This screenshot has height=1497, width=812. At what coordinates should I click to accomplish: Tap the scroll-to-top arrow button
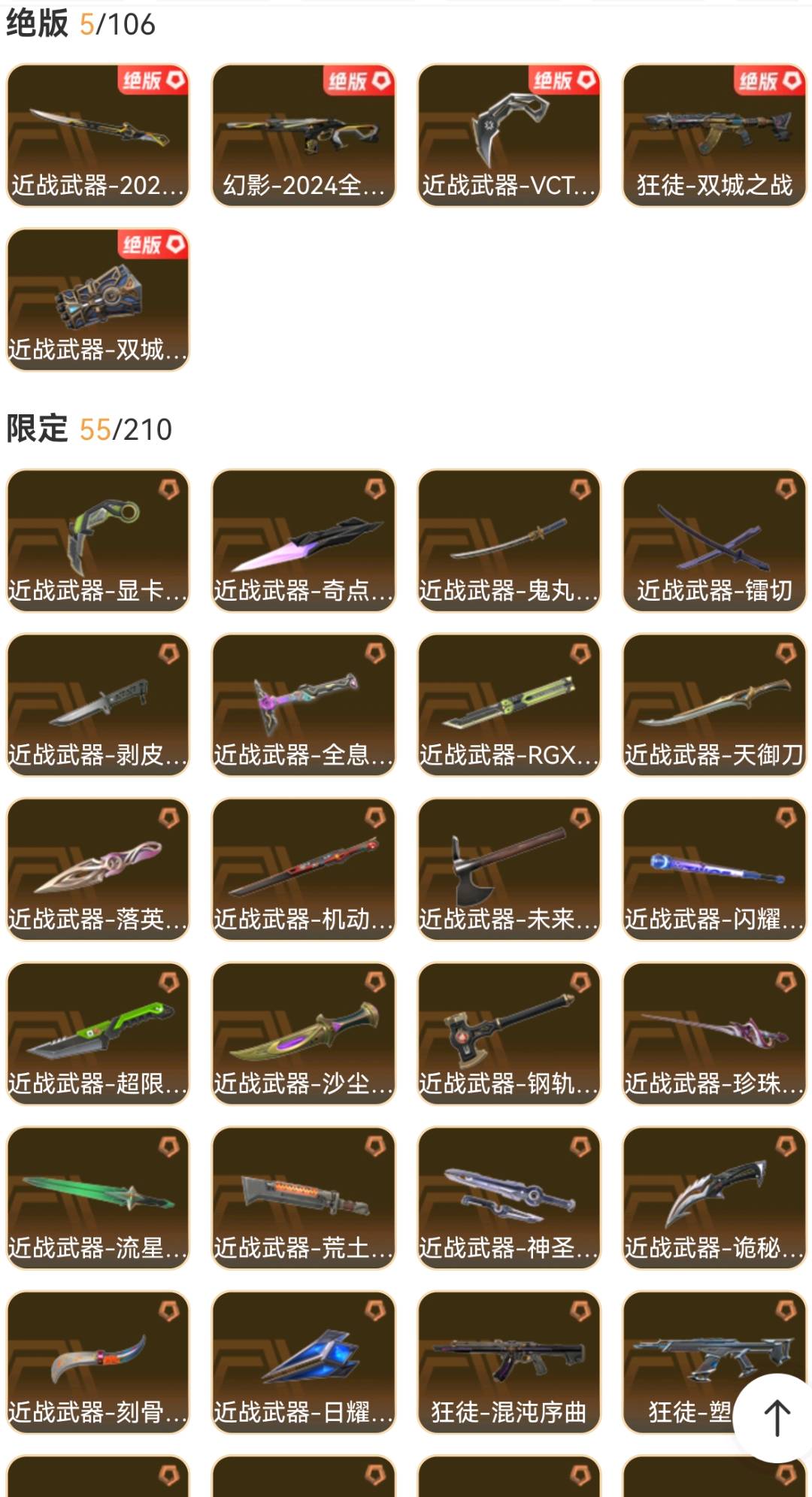click(777, 1417)
